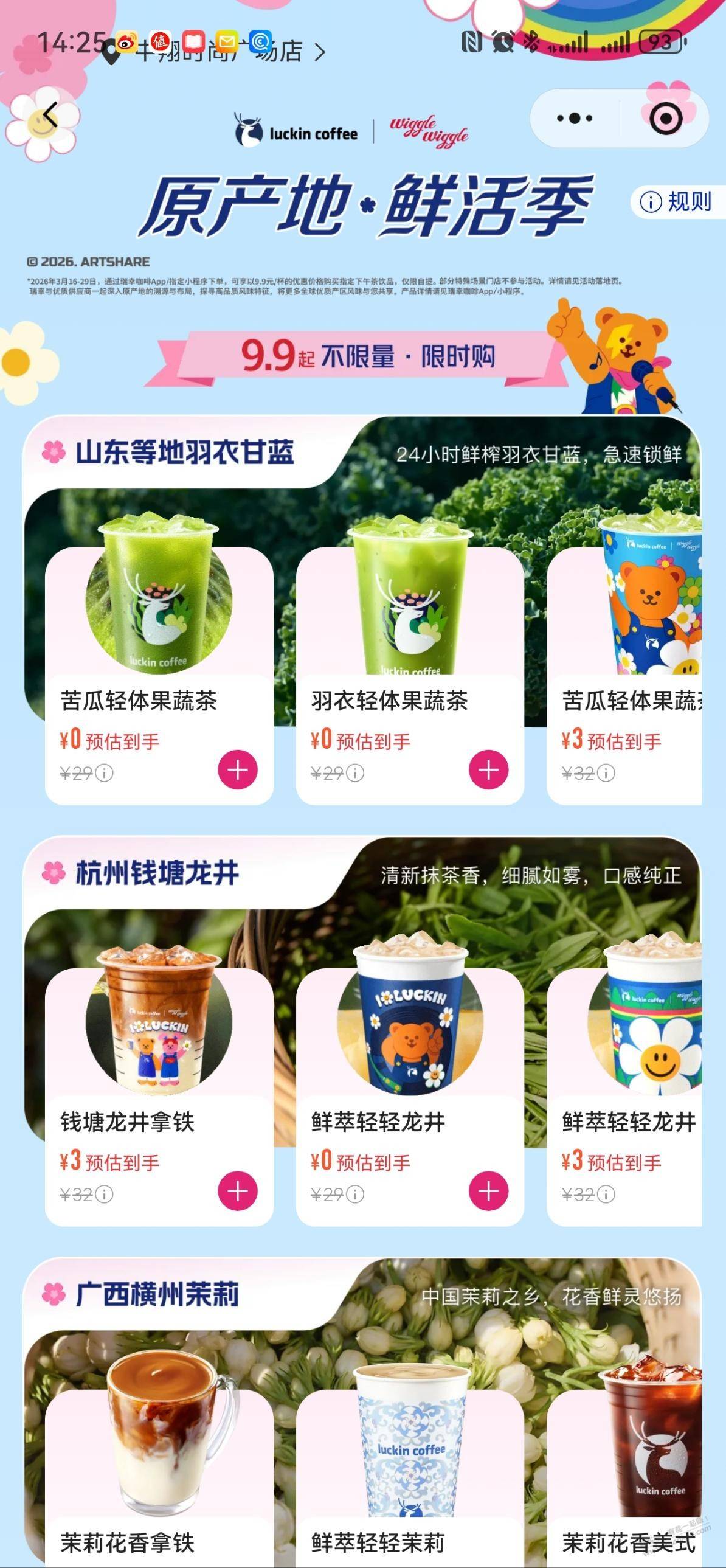This screenshot has width=726, height=1568.
Task: Open the mini program more options menu
Action: [574, 118]
